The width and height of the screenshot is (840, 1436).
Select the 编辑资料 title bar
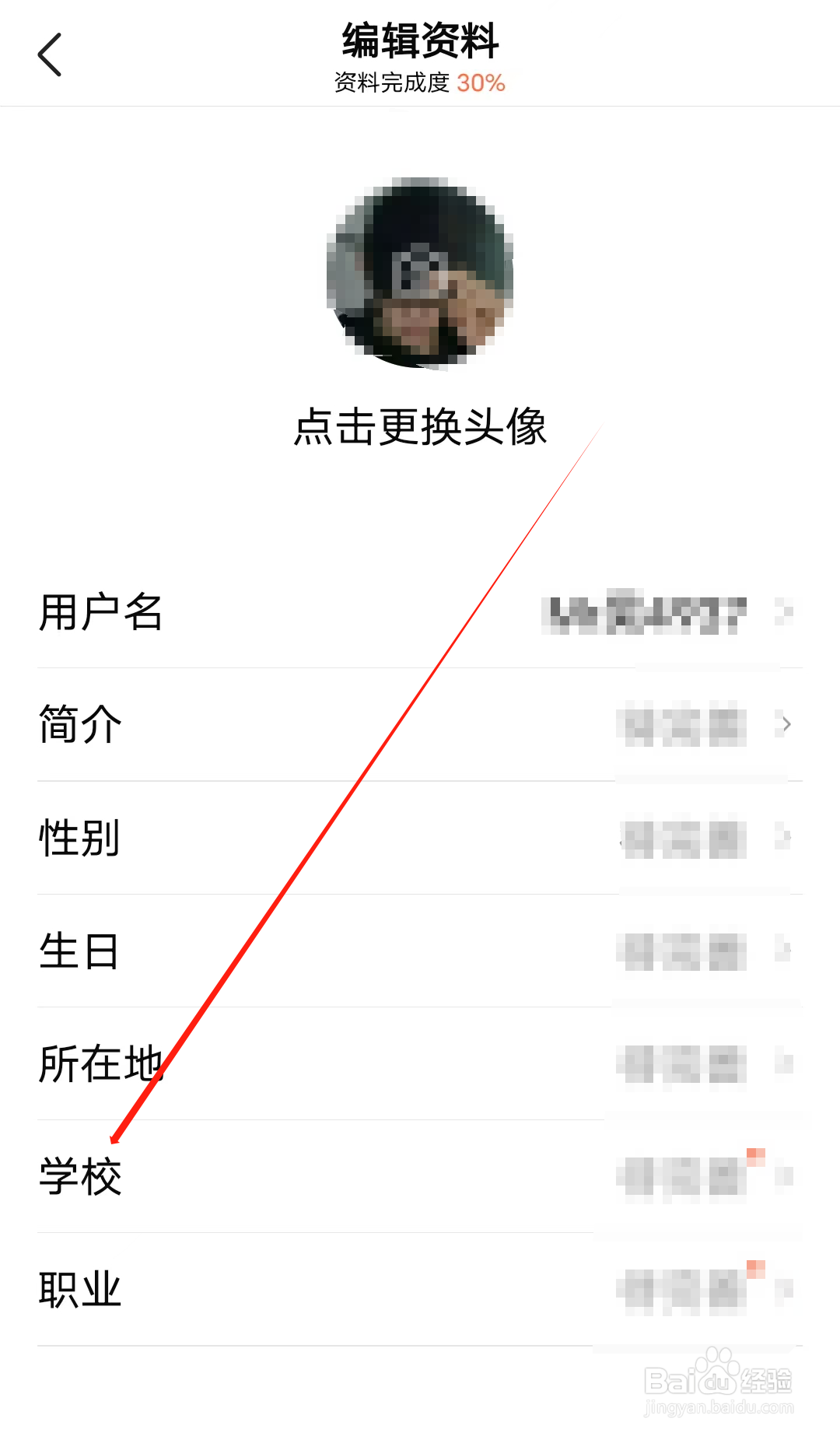(420, 43)
